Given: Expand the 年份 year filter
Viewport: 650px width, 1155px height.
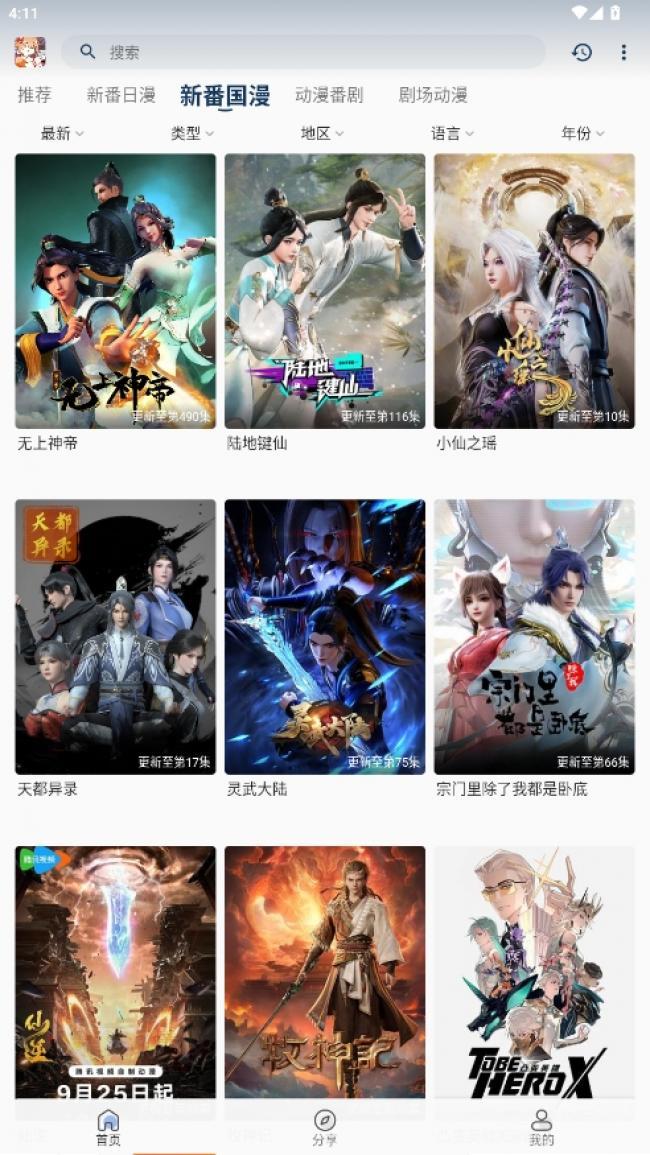Looking at the screenshot, I should pos(582,133).
